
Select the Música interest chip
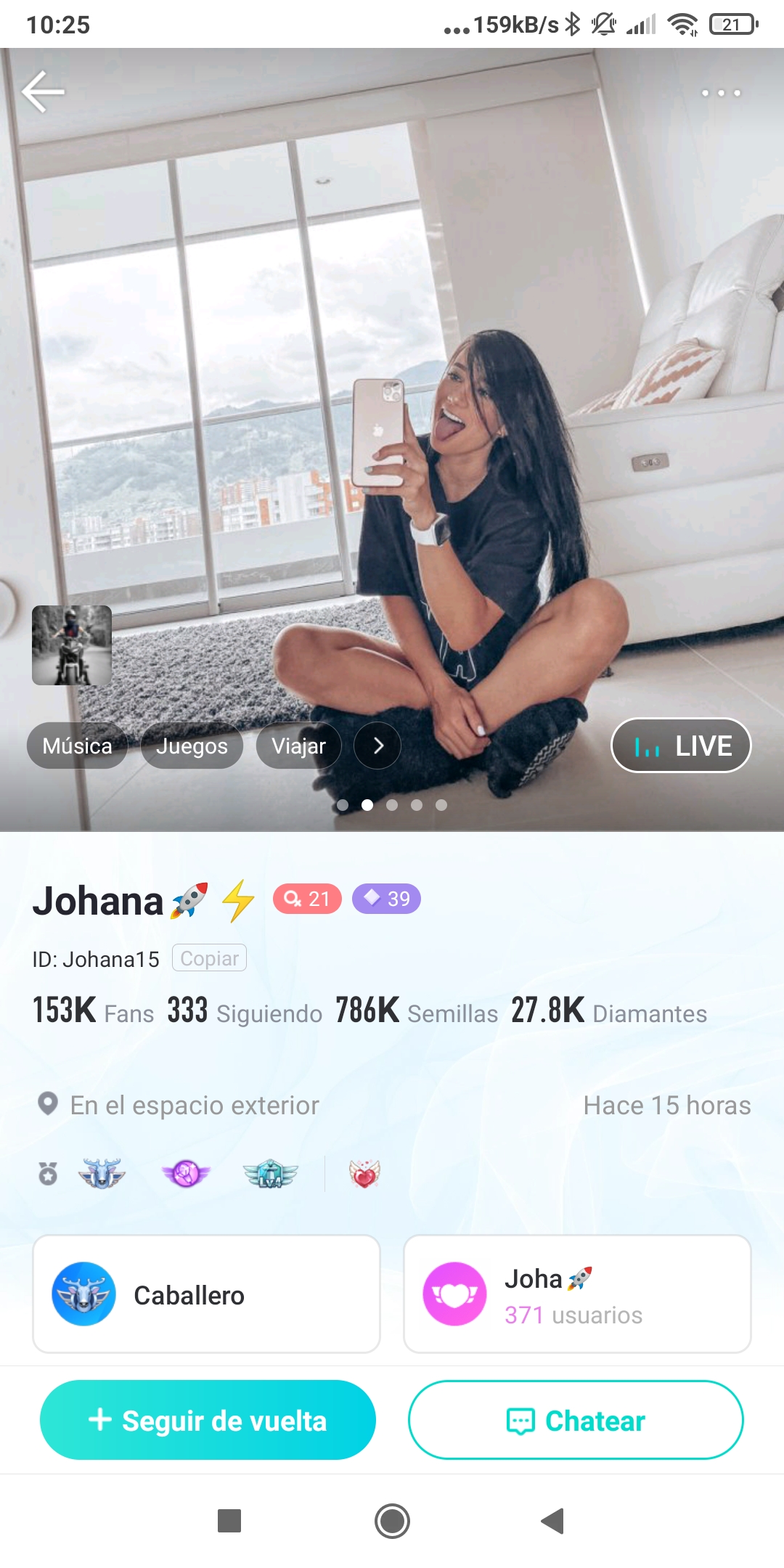78,746
